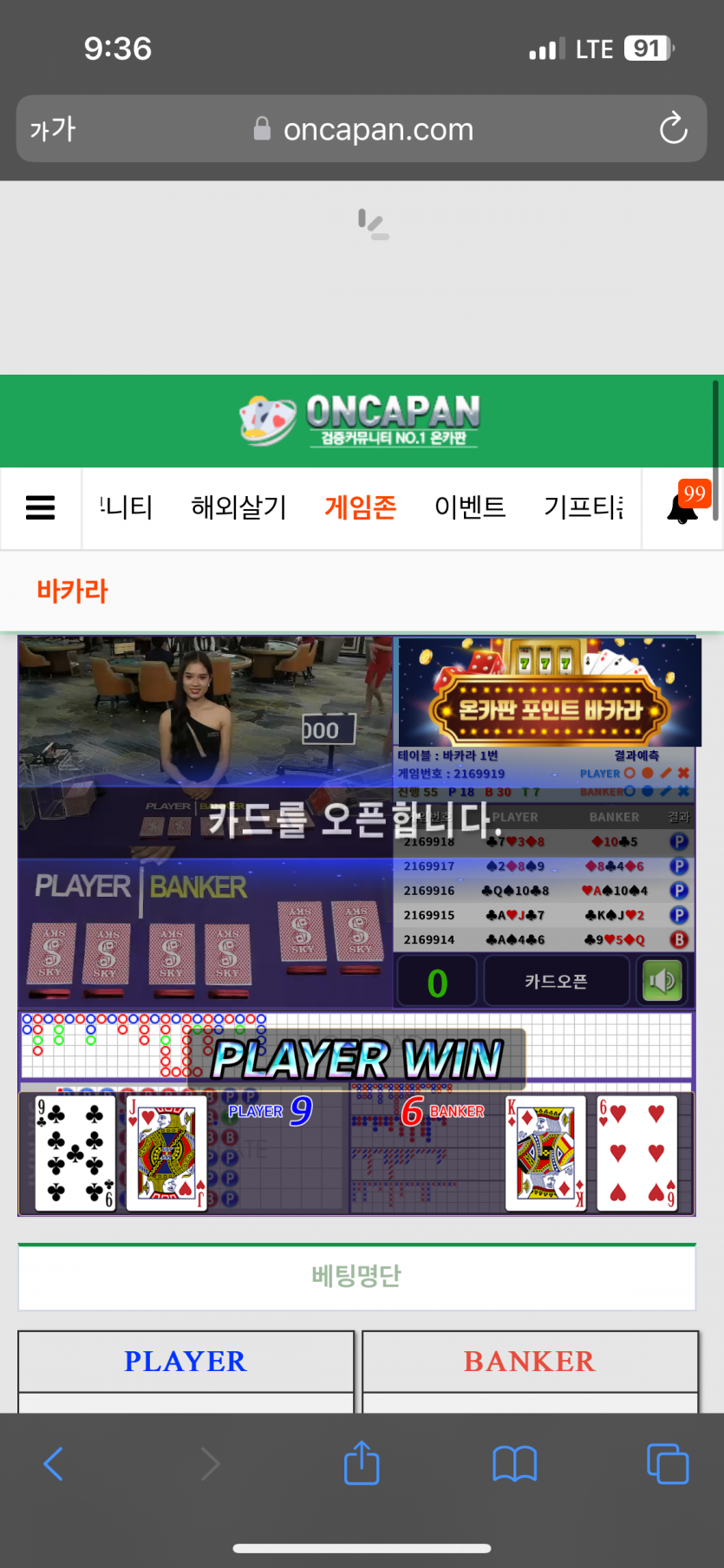
Task: Share this page
Action: click(x=362, y=1464)
